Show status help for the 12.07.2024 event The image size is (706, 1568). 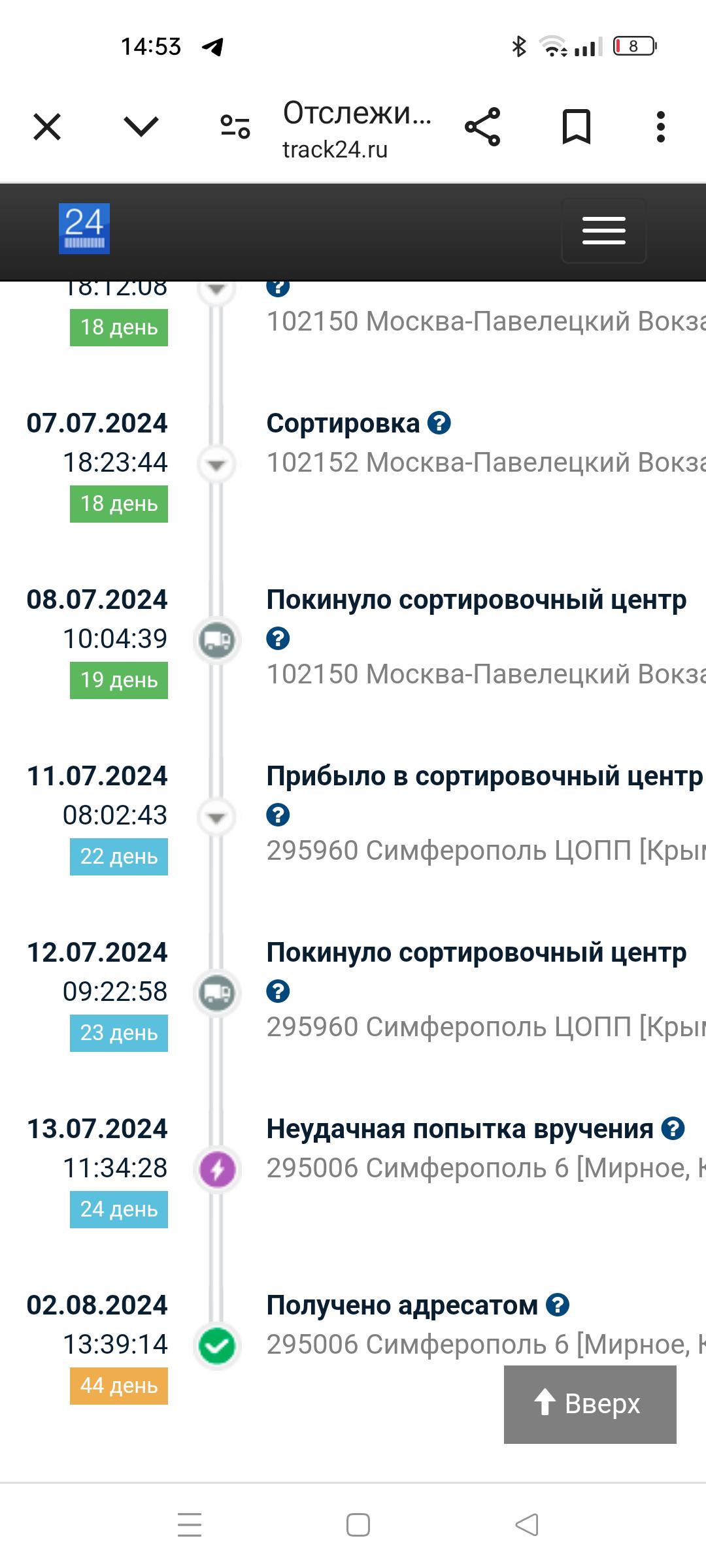point(278,991)
